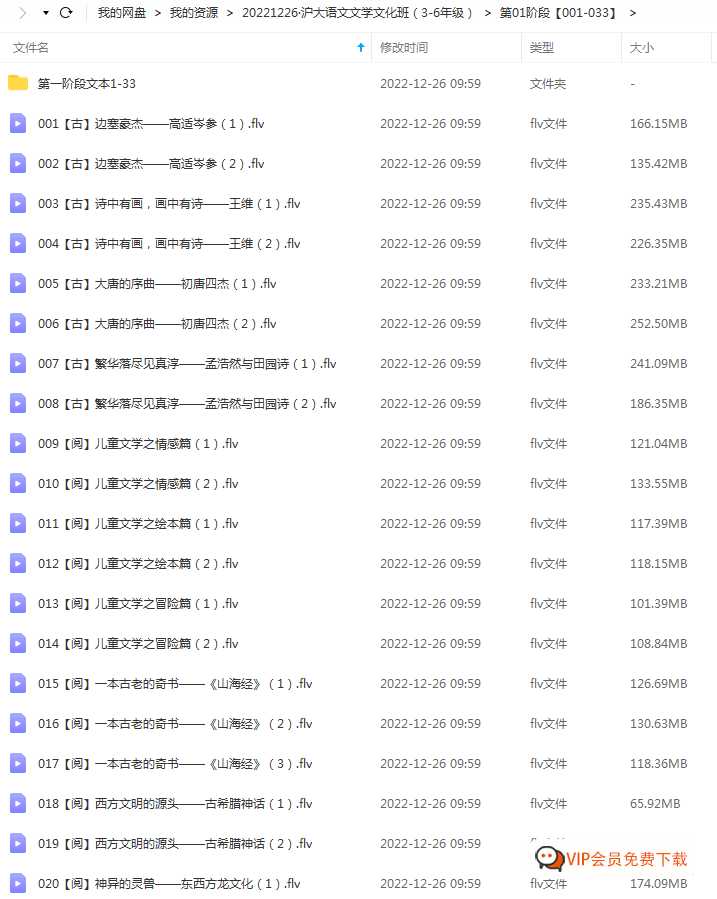Sort files by 大小 column
Viewport: 717px width, 899px height.
(641, 47)
